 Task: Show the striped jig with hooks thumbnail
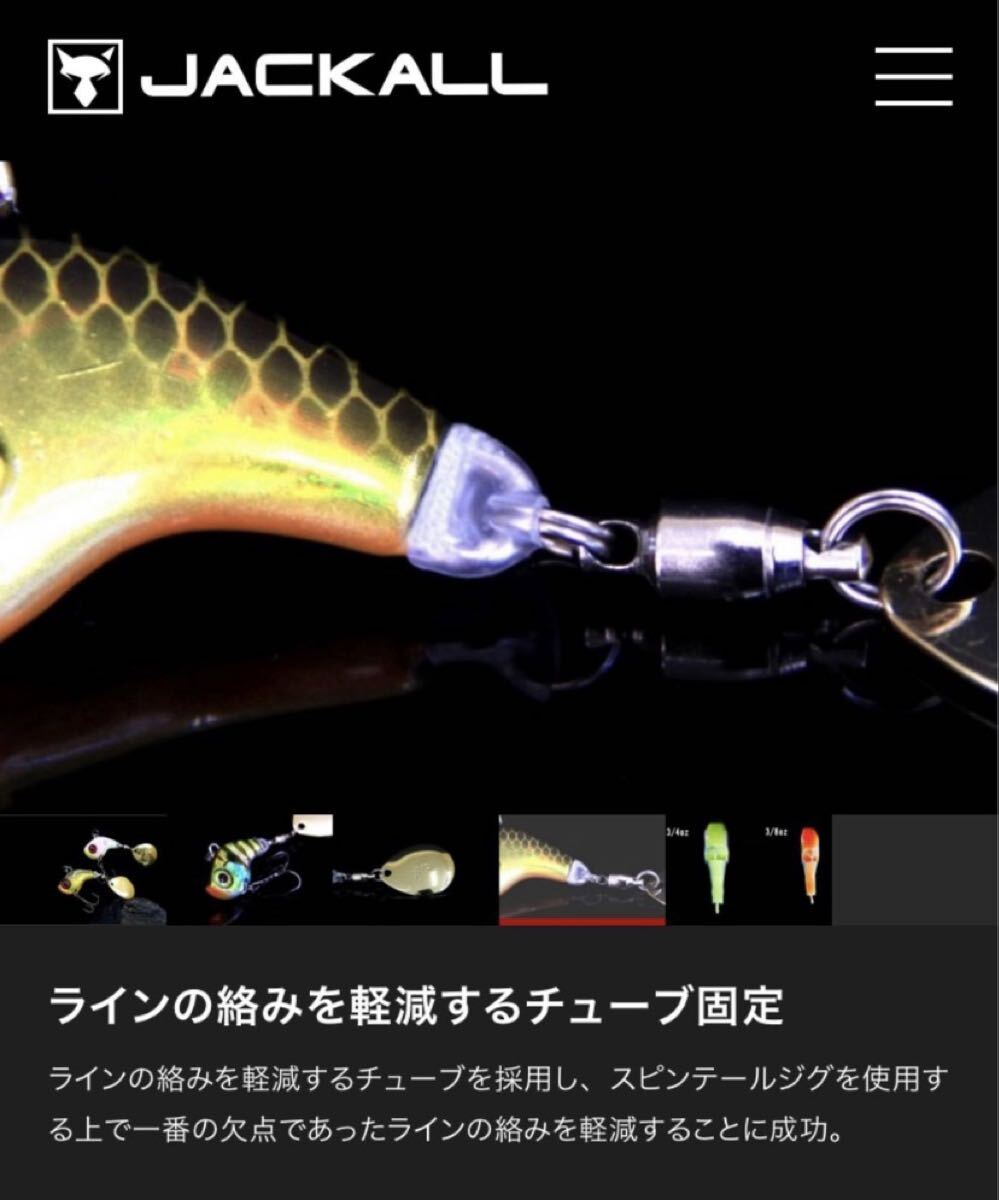250,870
